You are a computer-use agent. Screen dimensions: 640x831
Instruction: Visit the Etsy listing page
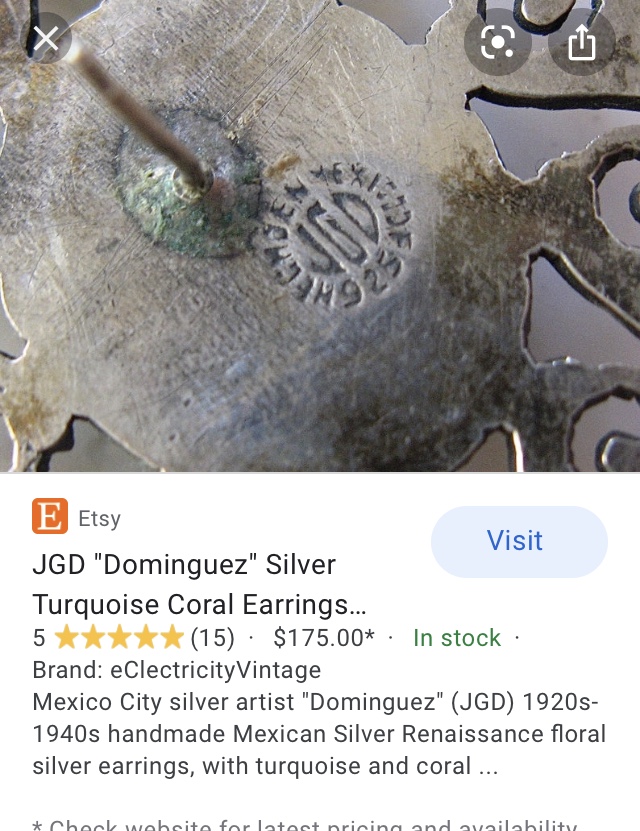[x=518, y=541]
